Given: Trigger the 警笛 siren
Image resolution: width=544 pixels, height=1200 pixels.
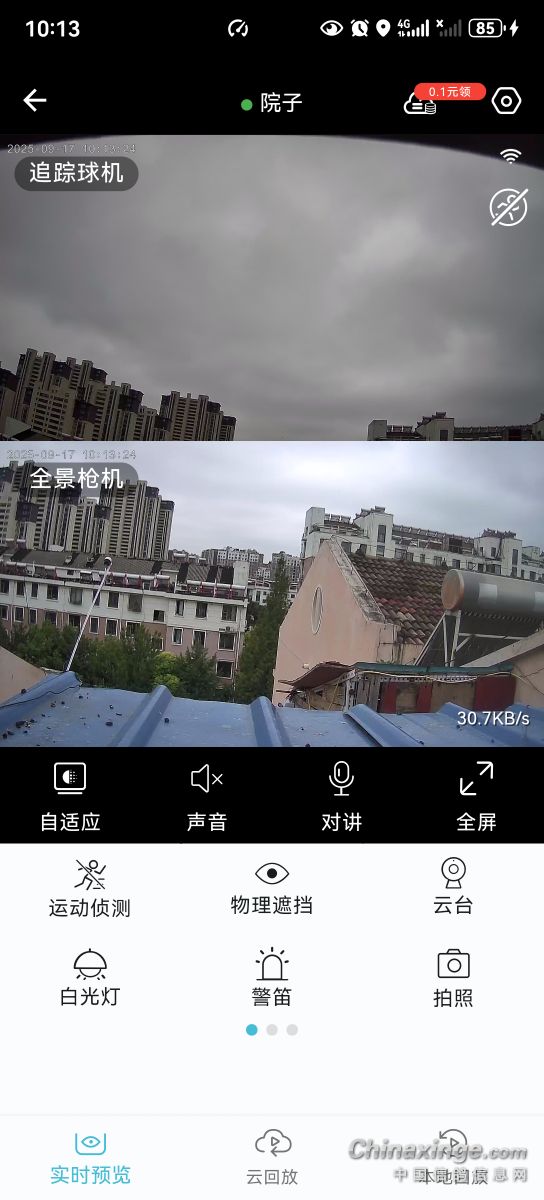Looking at the screenshot, I should click(x=271, y=978).
